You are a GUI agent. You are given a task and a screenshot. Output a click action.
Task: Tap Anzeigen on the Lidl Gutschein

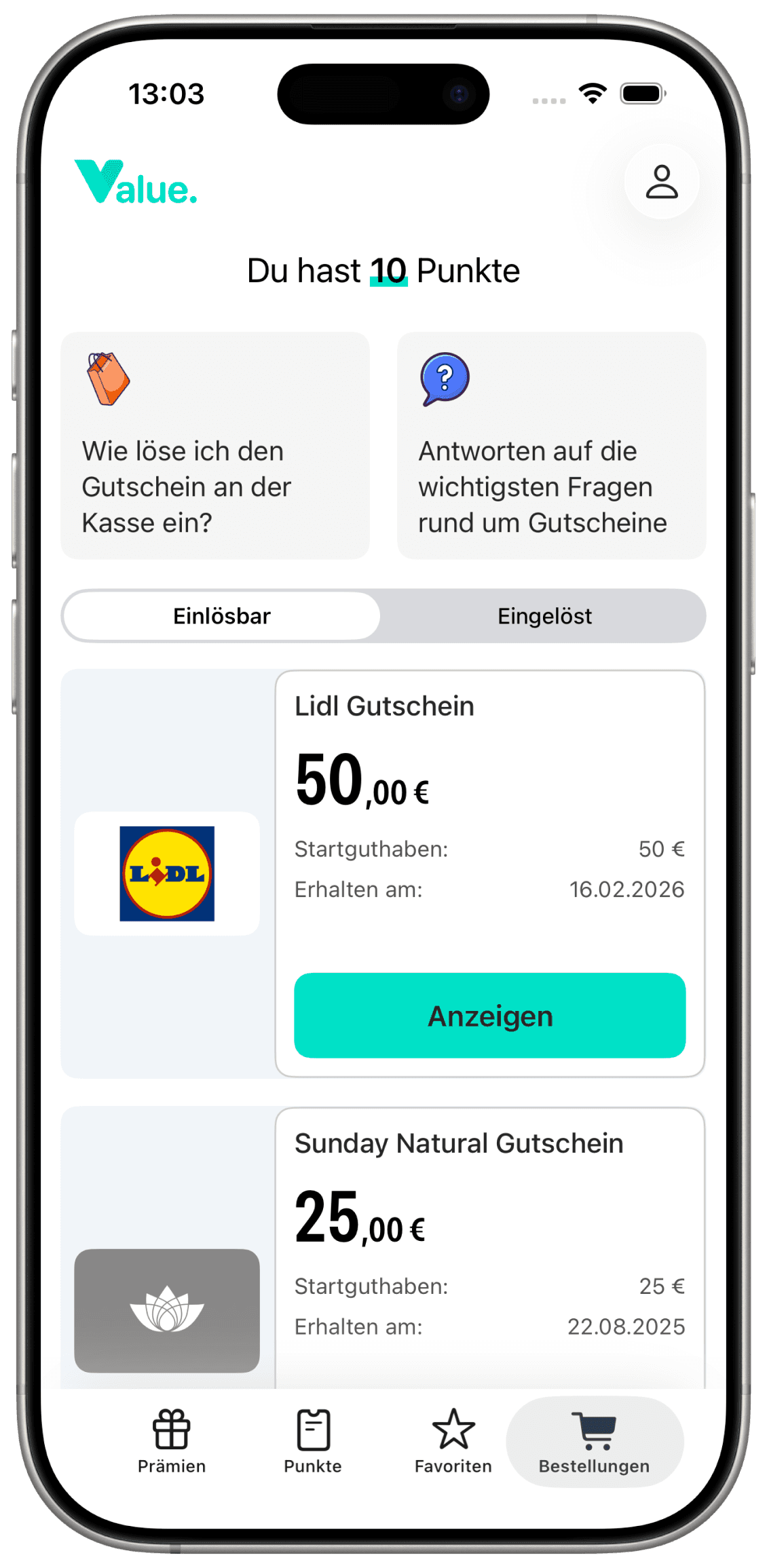coord(489,1016)
